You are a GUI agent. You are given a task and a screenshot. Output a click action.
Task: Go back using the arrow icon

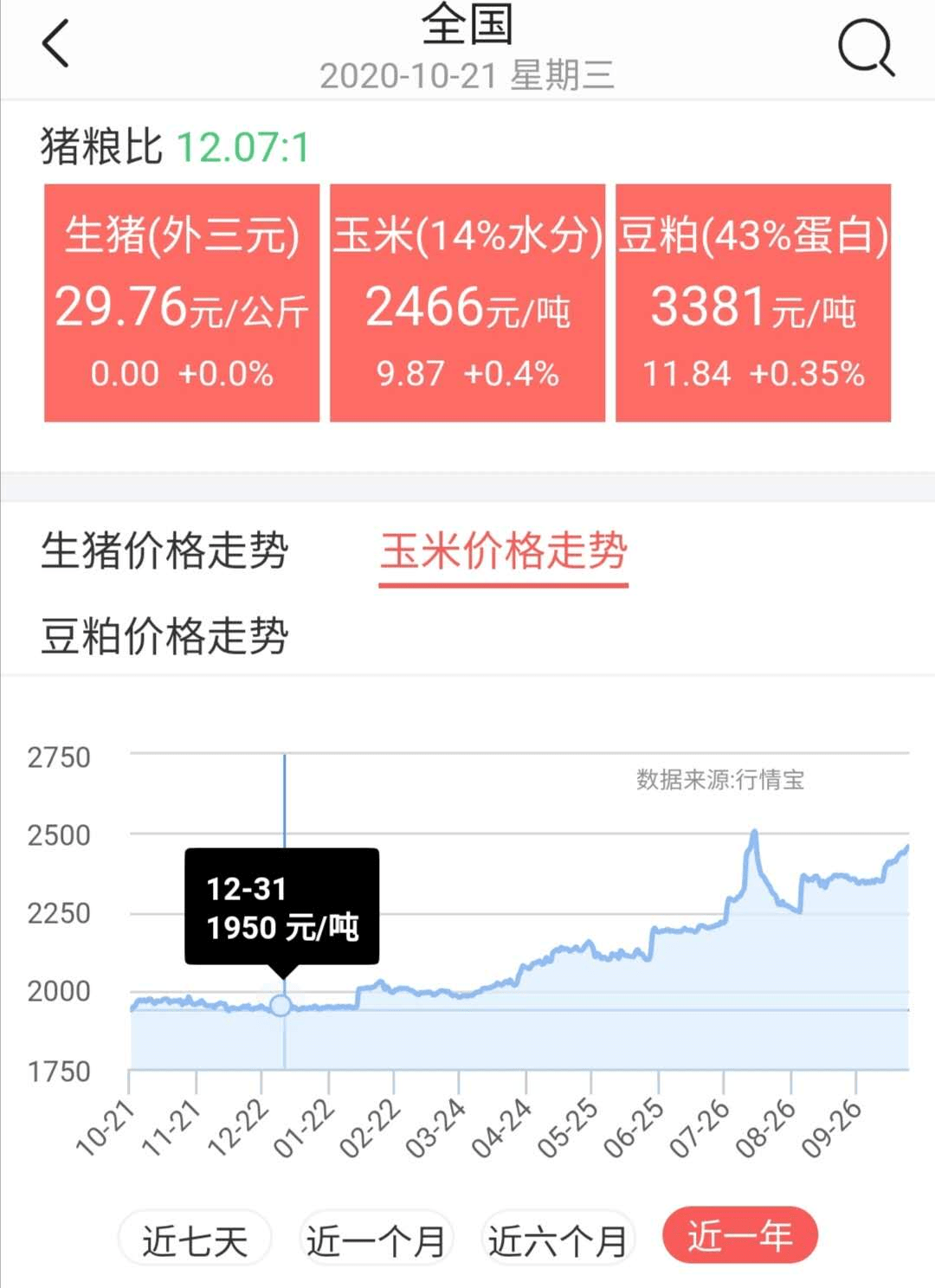pyautogui.click(x=56, y=45)
